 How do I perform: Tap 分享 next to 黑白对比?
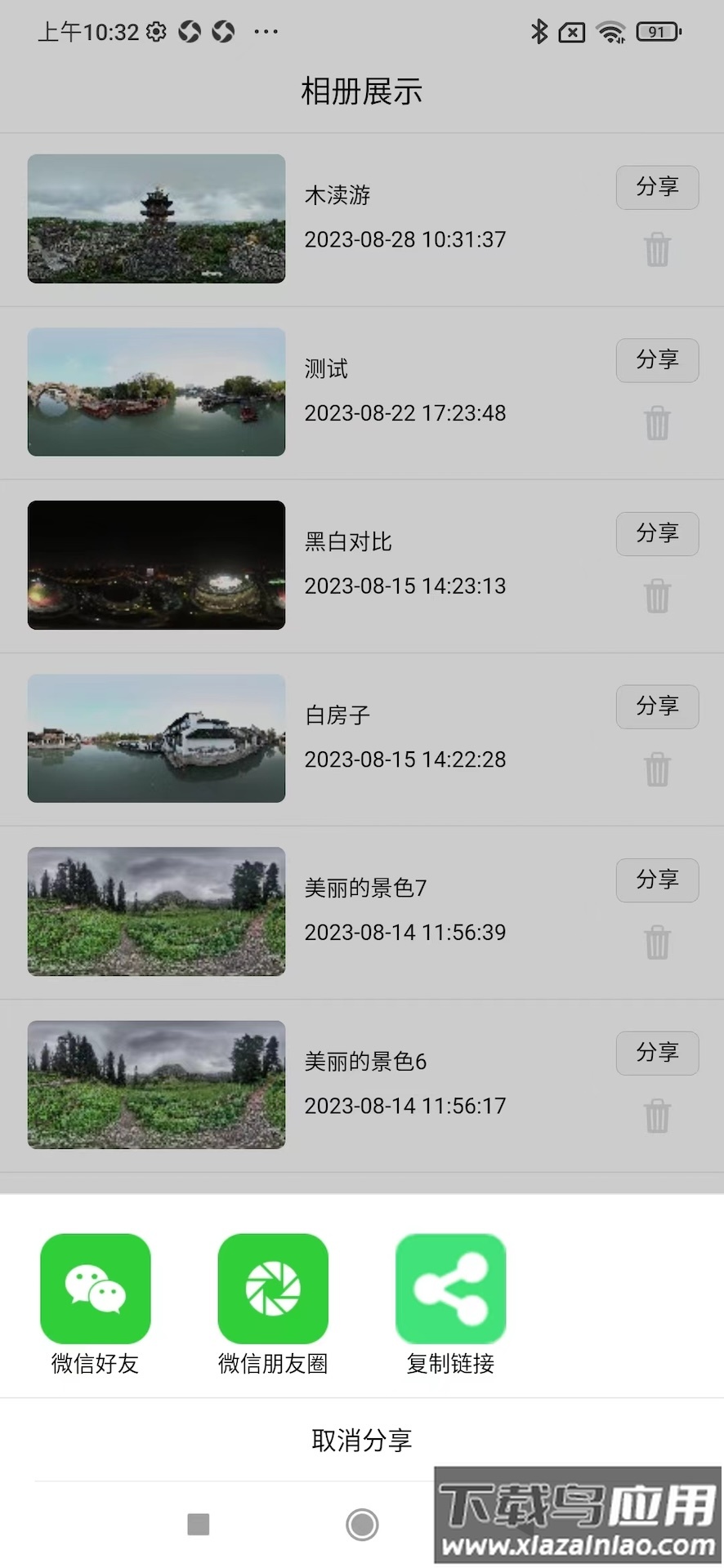(657, 533)
